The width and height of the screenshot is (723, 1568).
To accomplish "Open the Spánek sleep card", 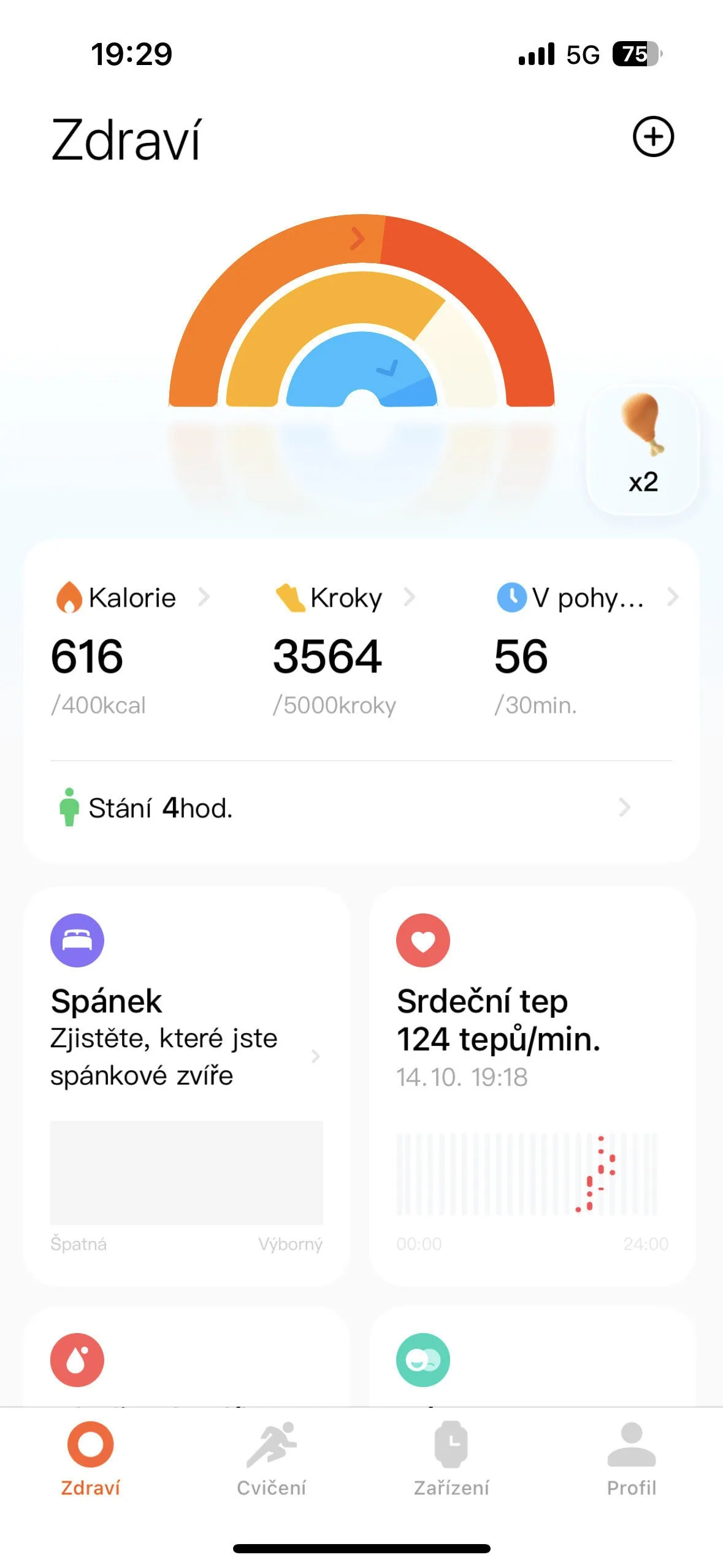I will tap(186, 1085).
